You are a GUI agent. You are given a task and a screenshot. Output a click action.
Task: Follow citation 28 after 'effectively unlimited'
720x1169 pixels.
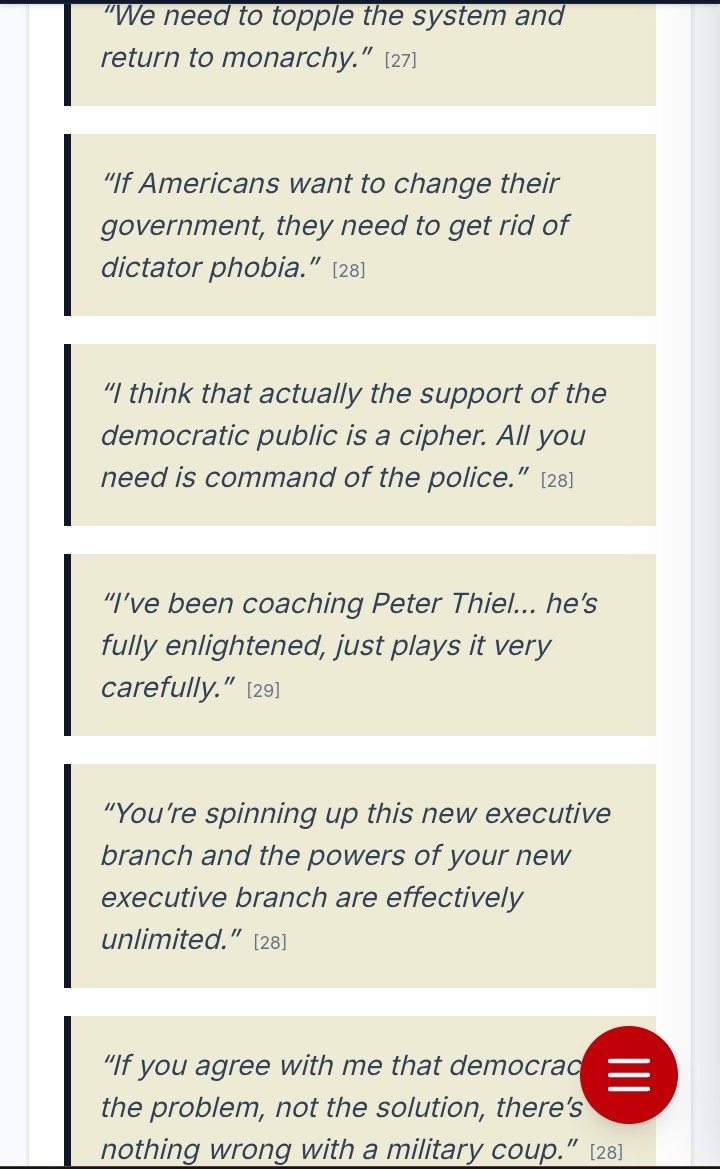[270, 943]
